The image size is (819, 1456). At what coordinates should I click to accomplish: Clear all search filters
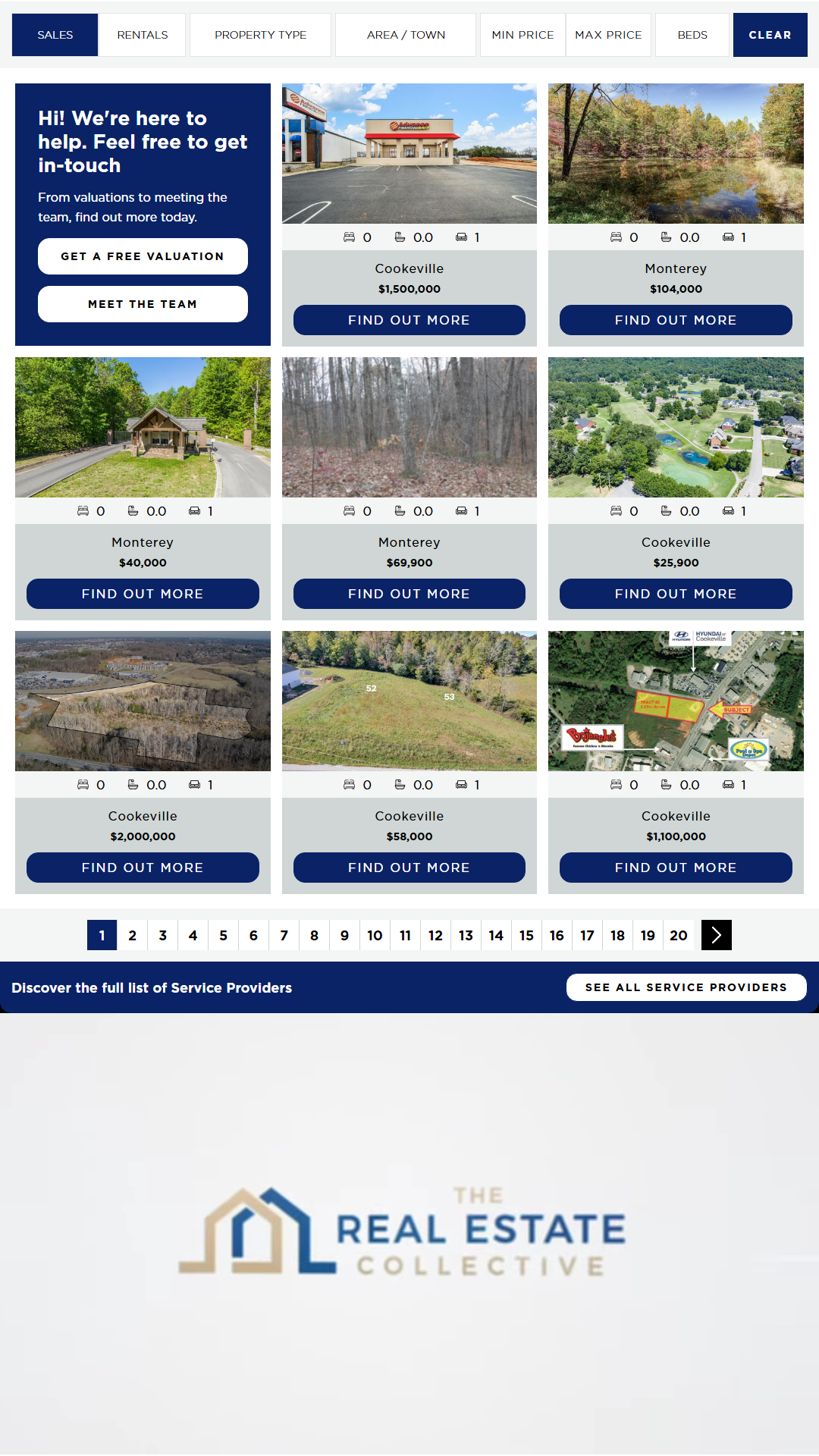pos(770,35)
